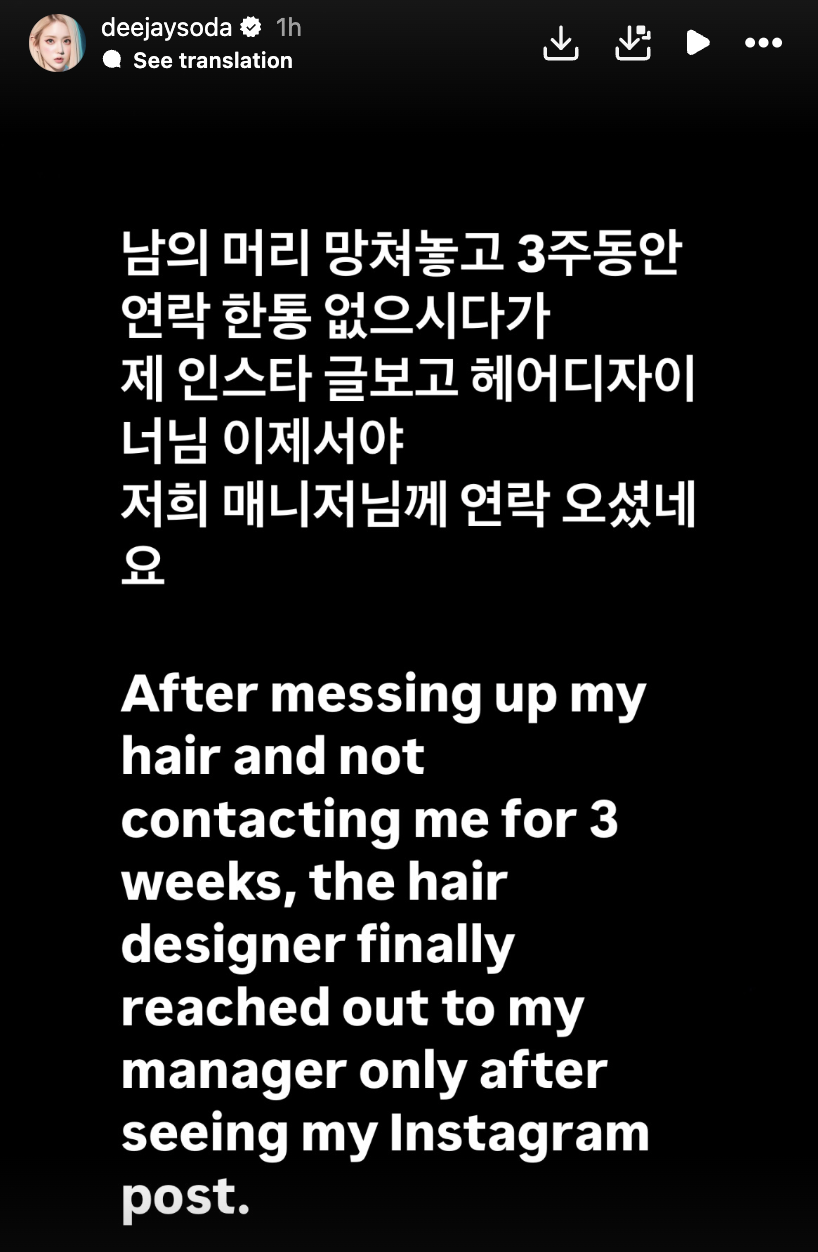
Task: Tap the second download icon with badge
Action: pyautogui.click(x=633, y=43)
